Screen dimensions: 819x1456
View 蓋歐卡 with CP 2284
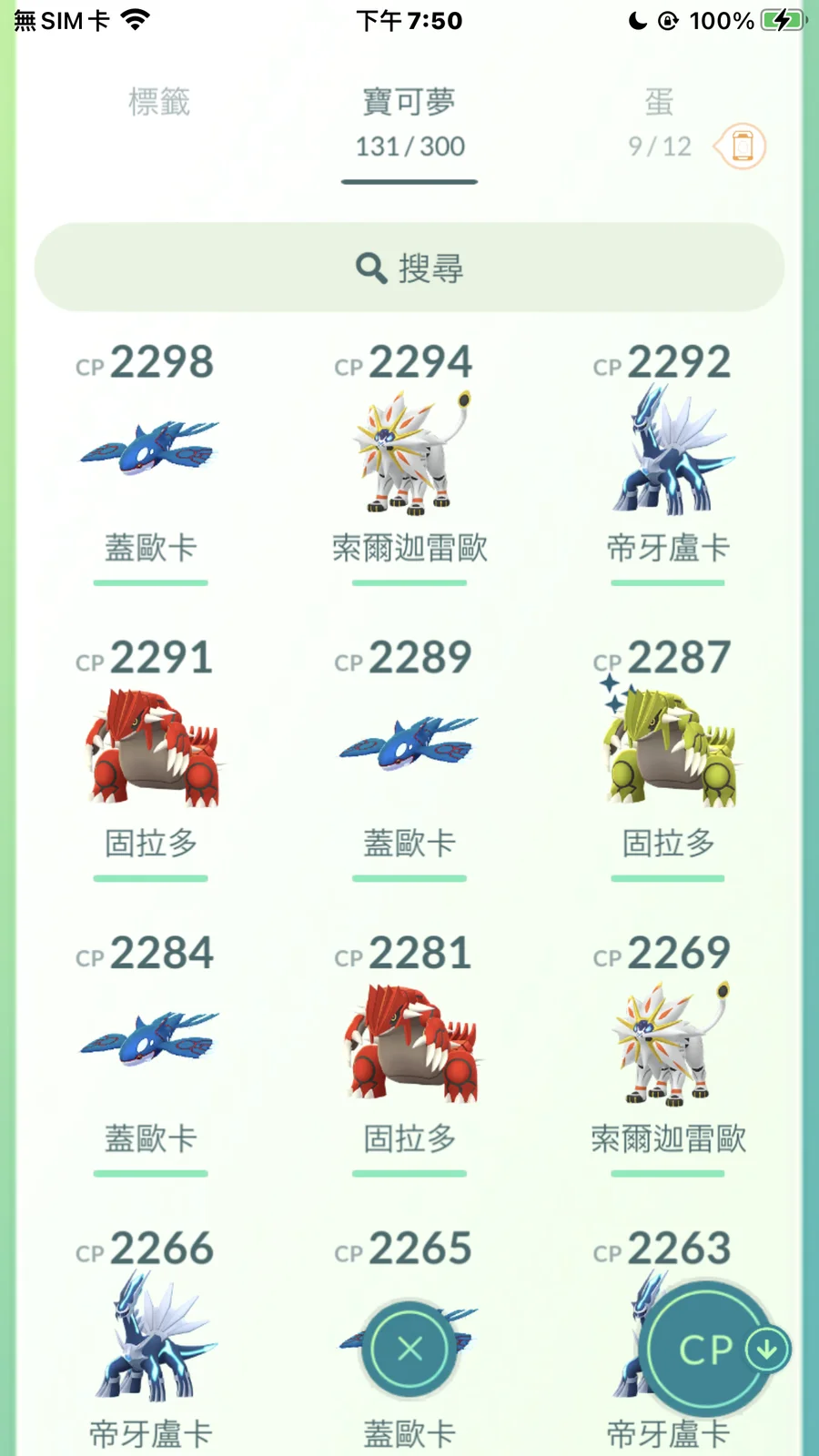click(150, 1042)
